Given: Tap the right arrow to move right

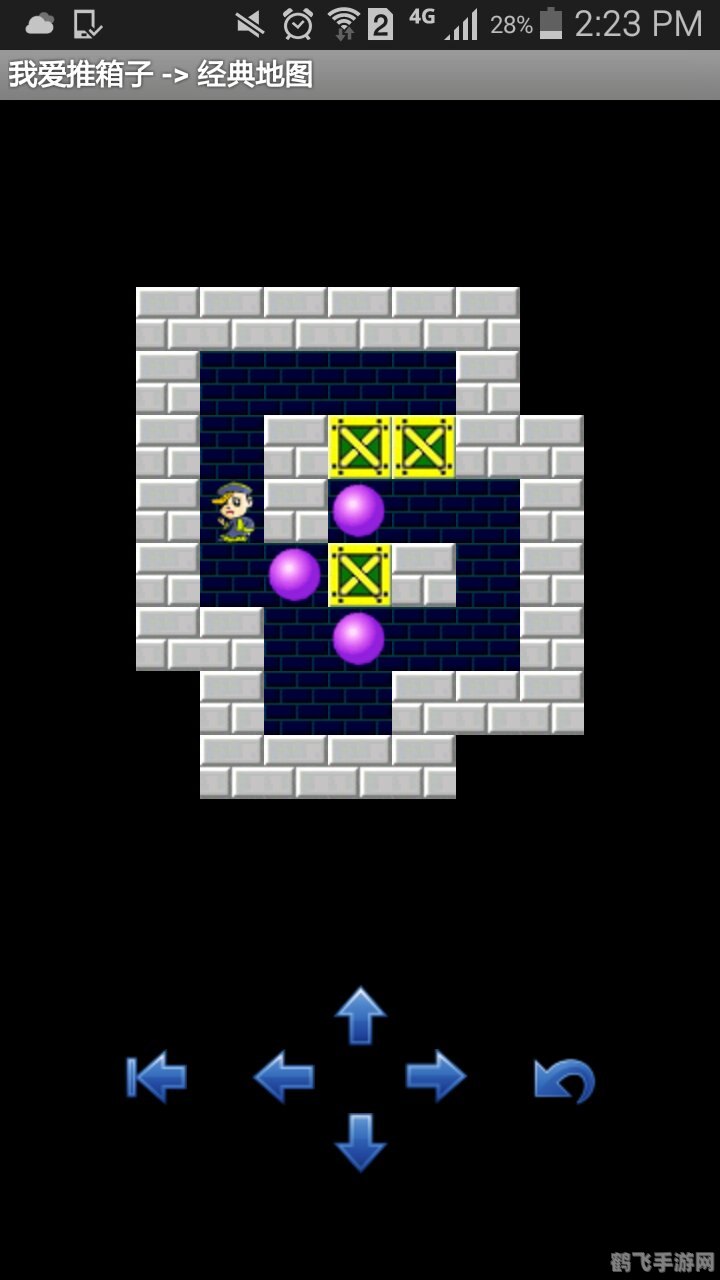Looking at the screenshot, I should [436, 1077].
